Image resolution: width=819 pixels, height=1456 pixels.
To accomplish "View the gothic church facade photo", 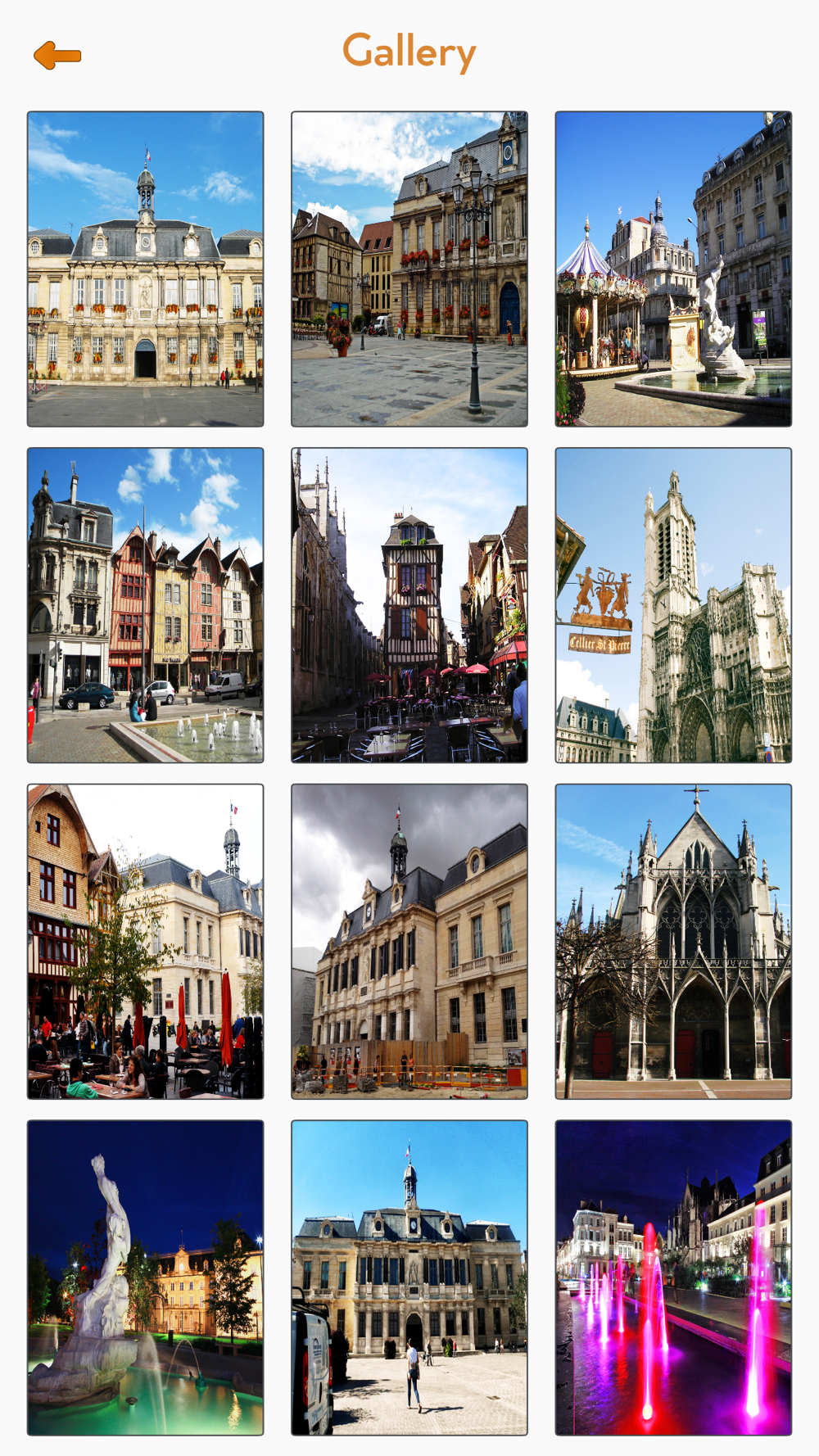I will click(x=673, y=942).
